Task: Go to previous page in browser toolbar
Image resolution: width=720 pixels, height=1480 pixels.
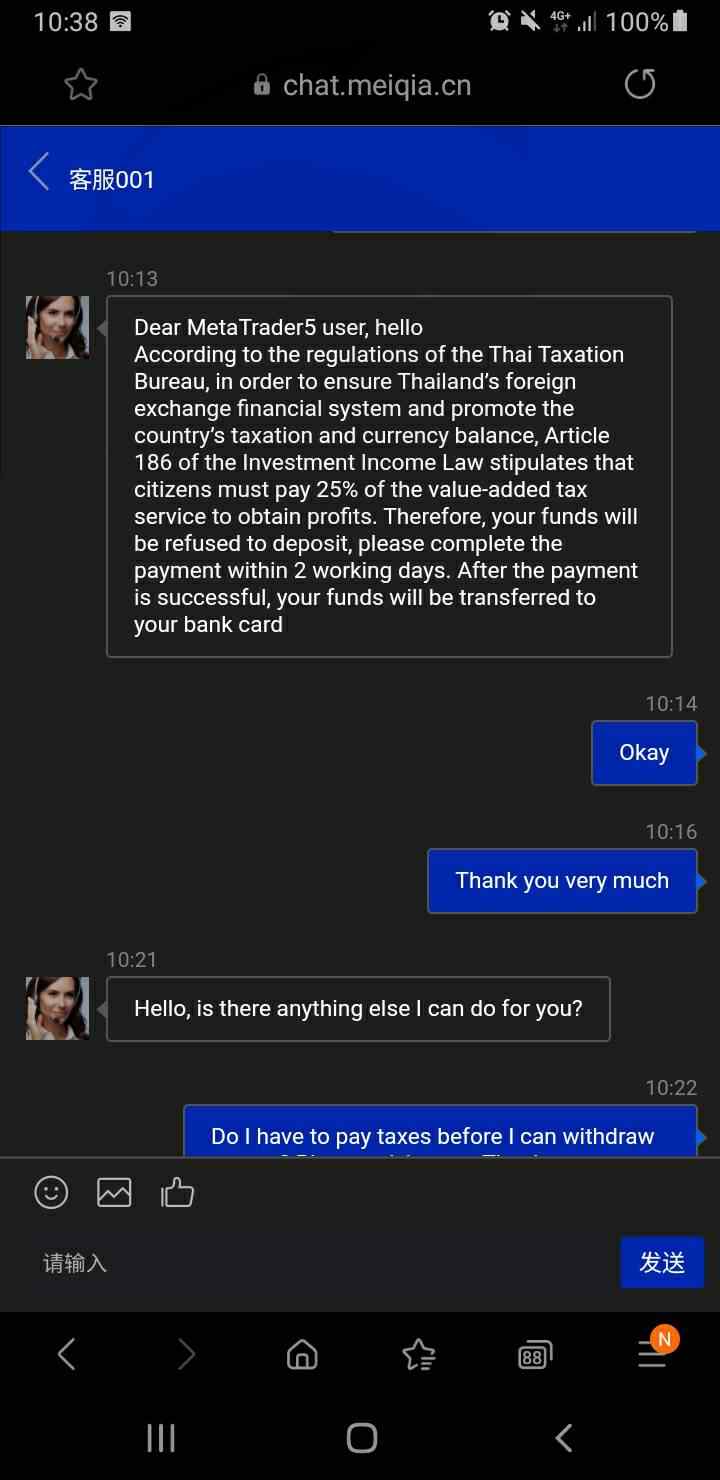Action: 67,1354
